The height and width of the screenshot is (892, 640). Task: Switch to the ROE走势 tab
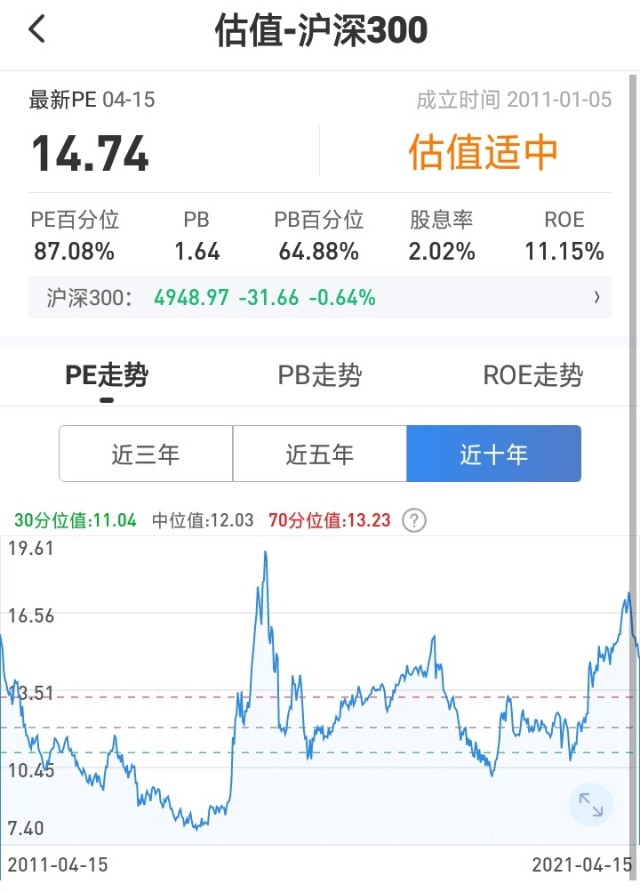click(x=532, y=376)
